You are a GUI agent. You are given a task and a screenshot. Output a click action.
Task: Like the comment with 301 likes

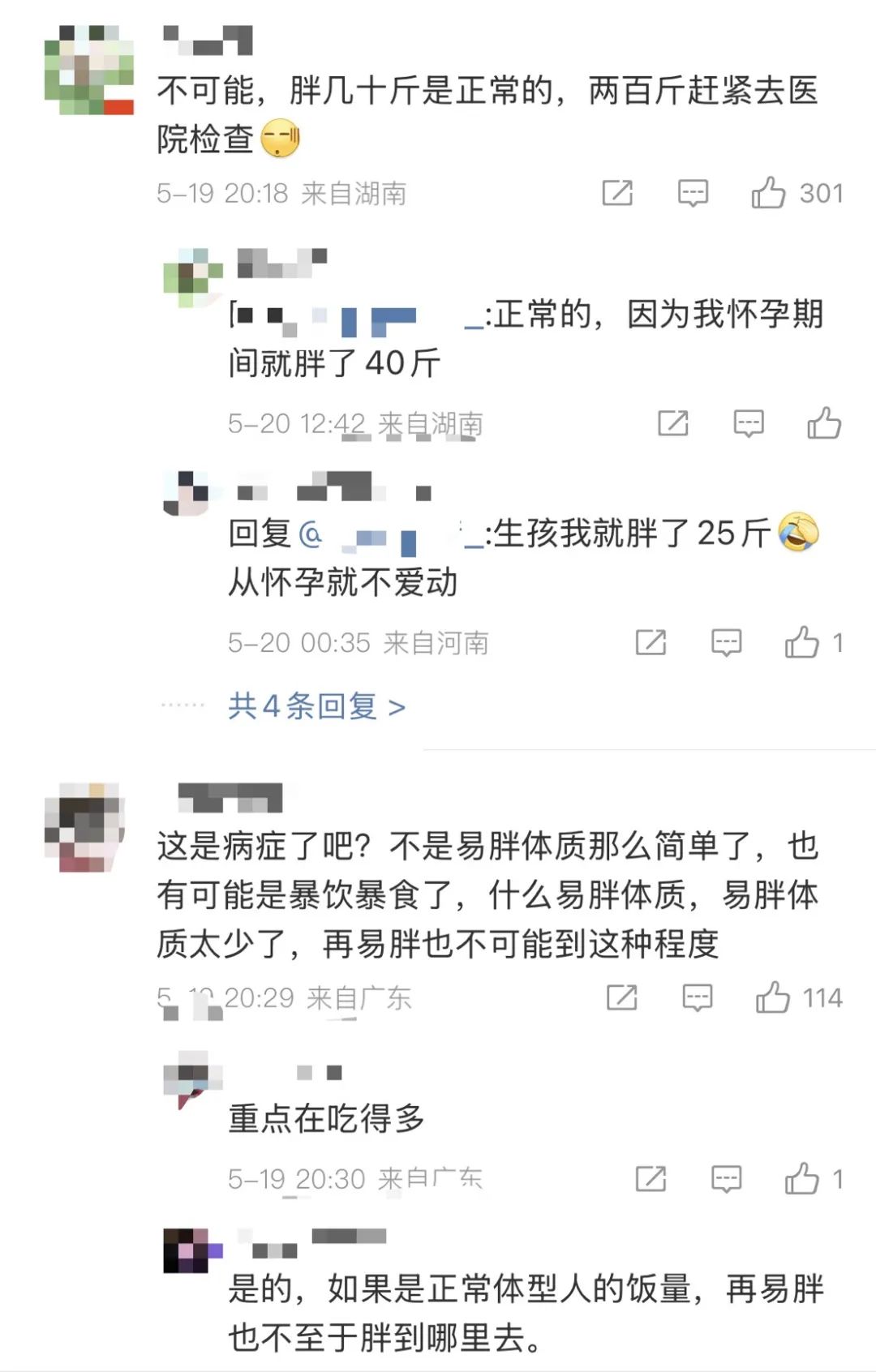pos(769,193)
